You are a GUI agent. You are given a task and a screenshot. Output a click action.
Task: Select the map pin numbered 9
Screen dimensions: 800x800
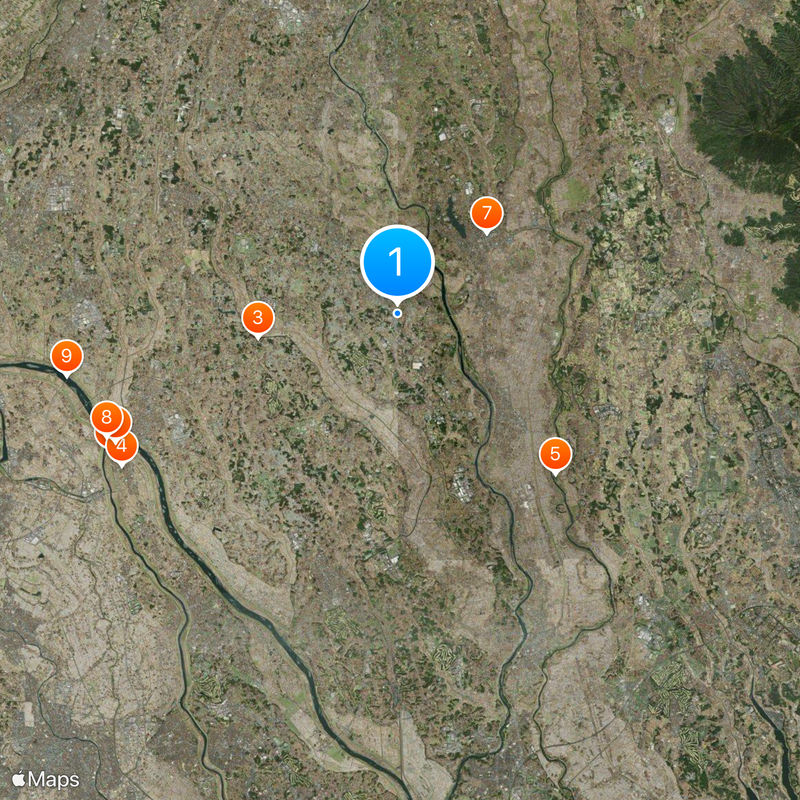click(66, 355)
